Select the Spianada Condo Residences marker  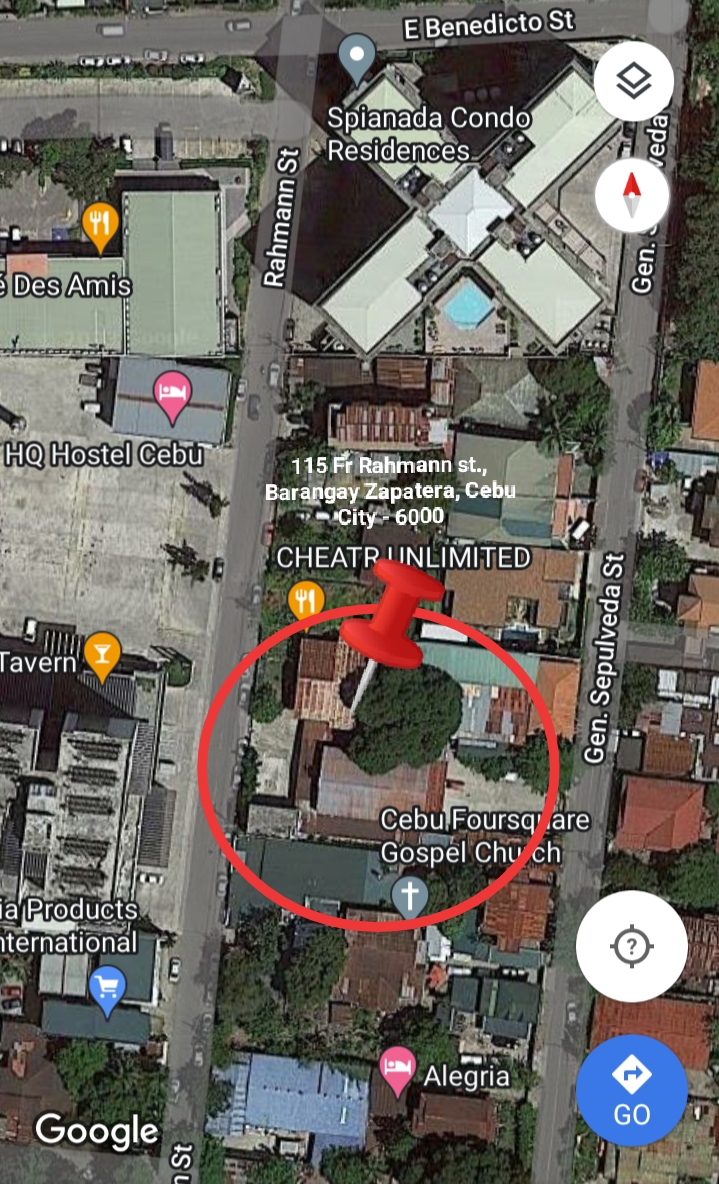click(x=357, y=57)
